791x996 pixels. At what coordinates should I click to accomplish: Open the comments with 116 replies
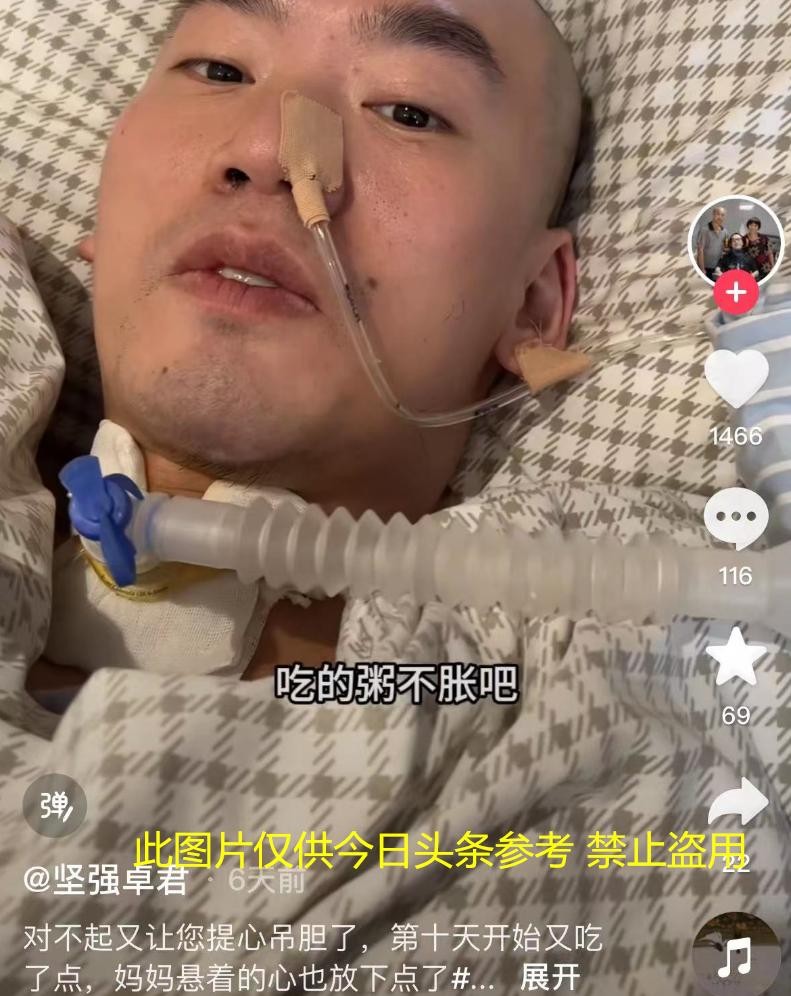(736, 519)
